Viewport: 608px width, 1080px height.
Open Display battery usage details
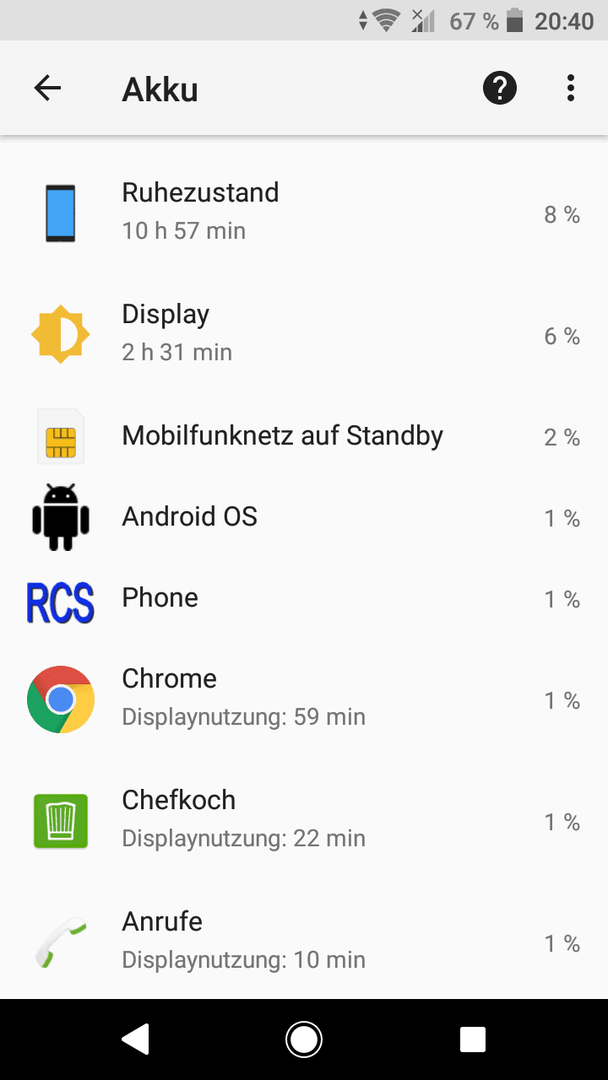(x=304, y=335)
